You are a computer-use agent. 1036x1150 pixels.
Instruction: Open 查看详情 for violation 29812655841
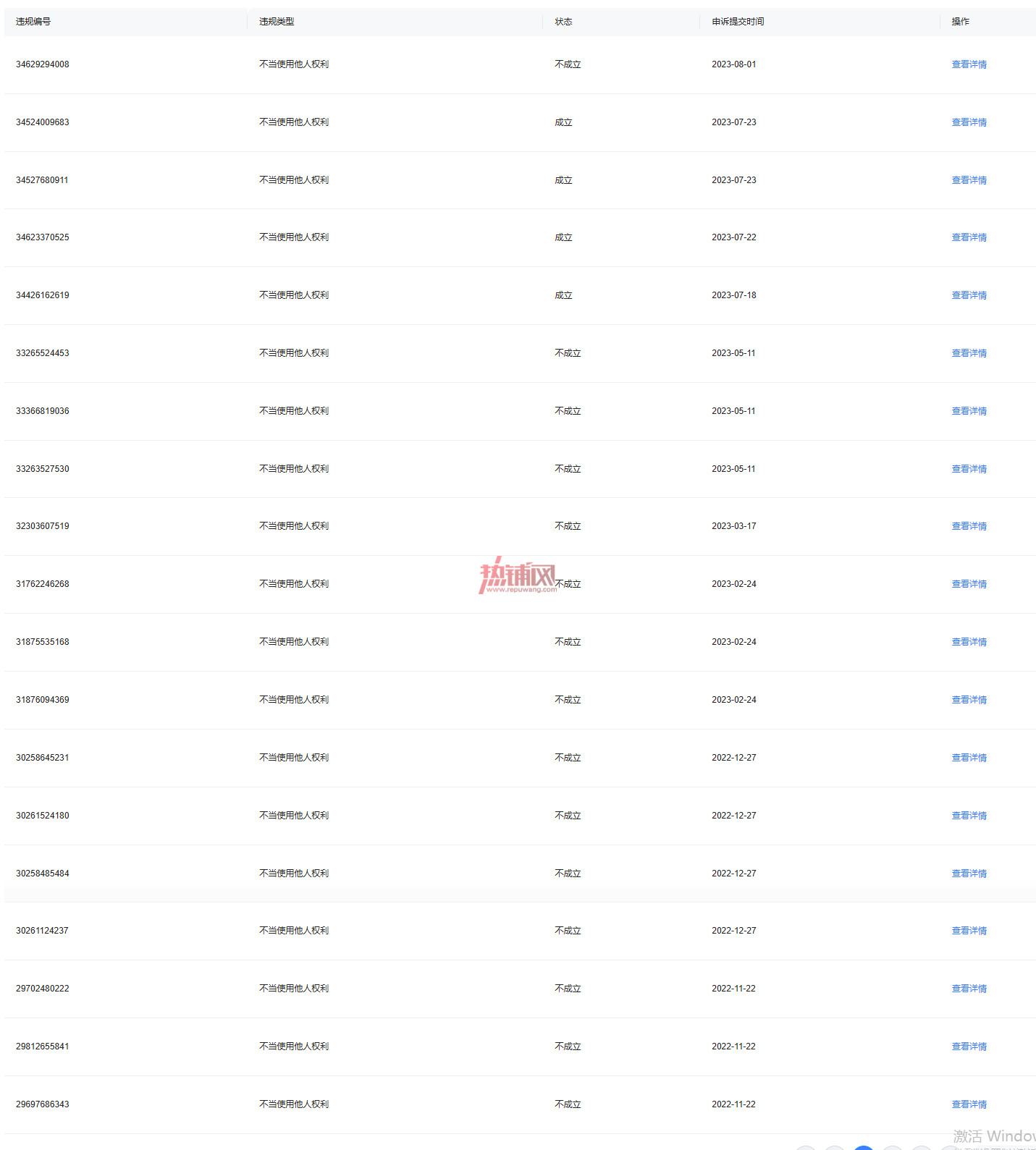pyautogui.click(x=969, y=1047)
